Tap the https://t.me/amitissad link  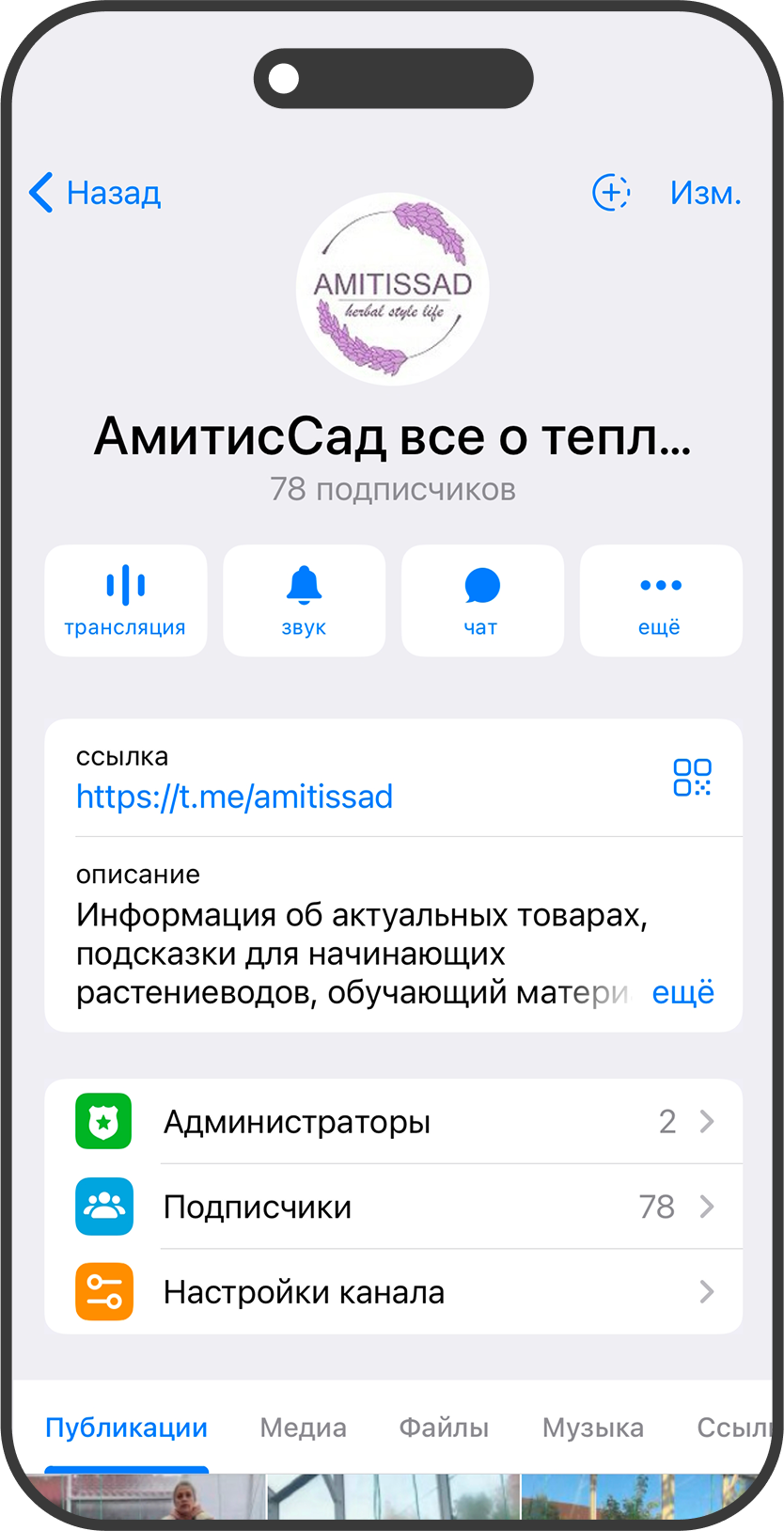(234, 797)
